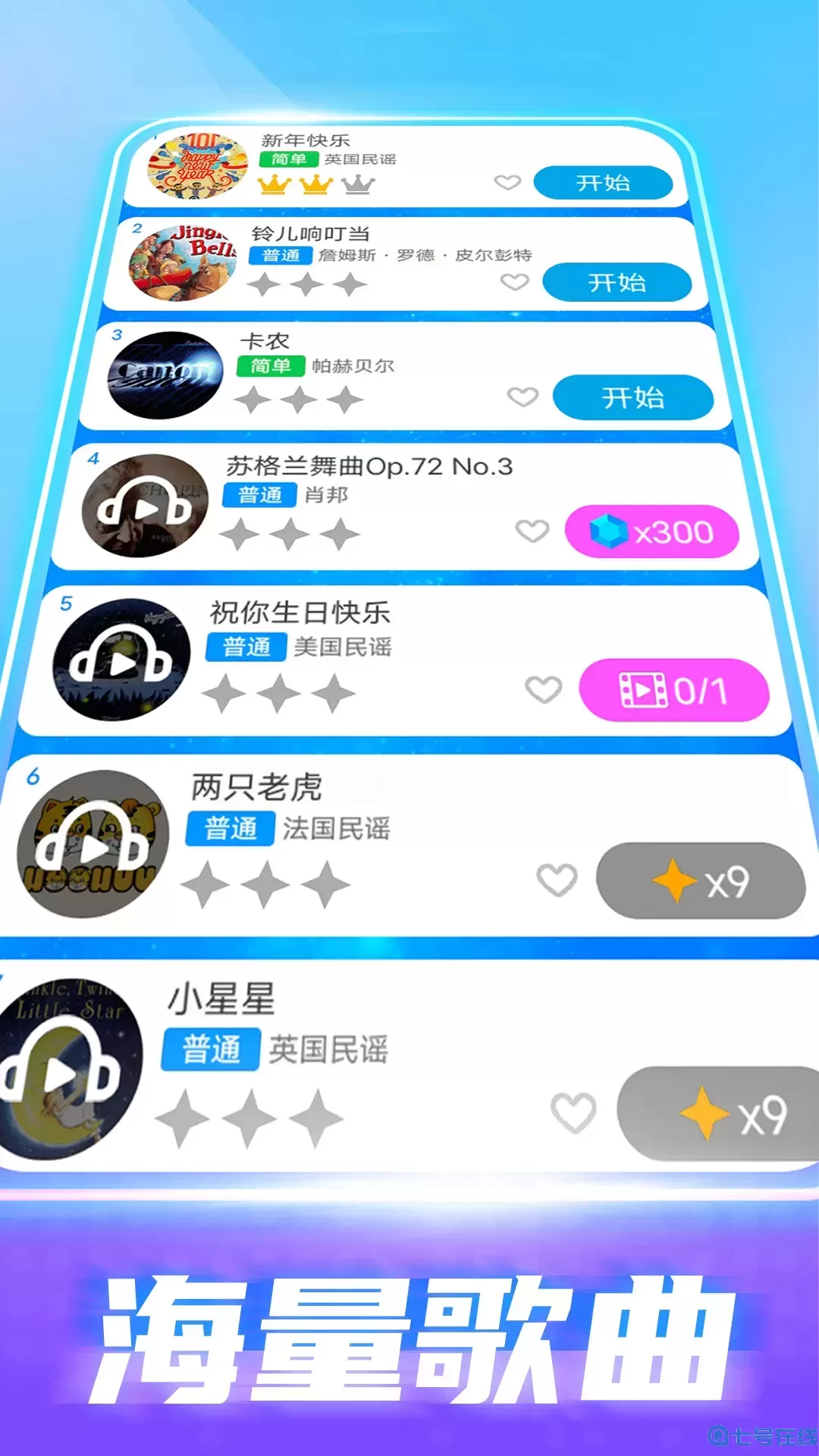Favorite the song 卡农

523,397
